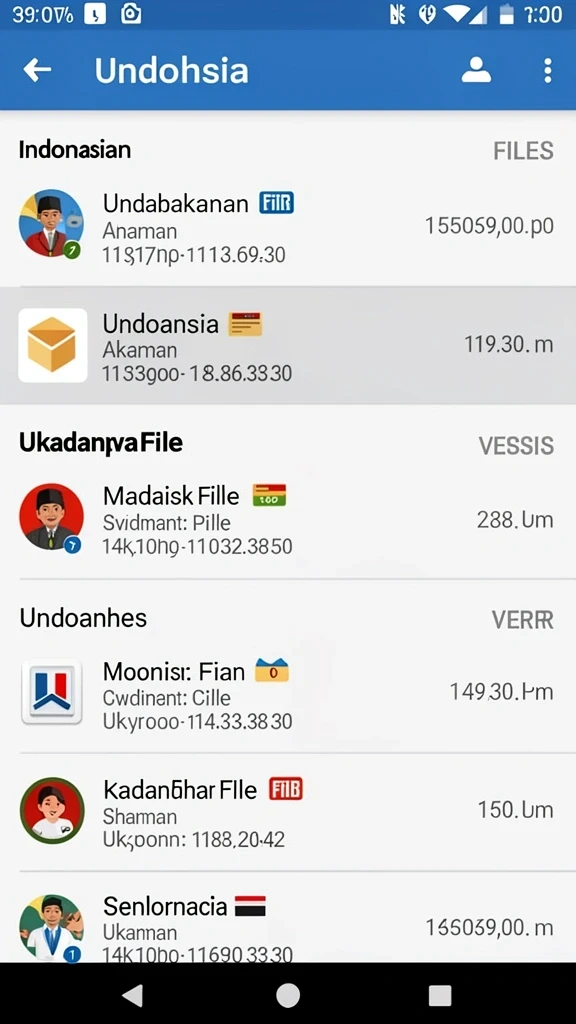576x1024 pixels.
Task: Open the Madaisk Fille entry
Action: point(288,520)
